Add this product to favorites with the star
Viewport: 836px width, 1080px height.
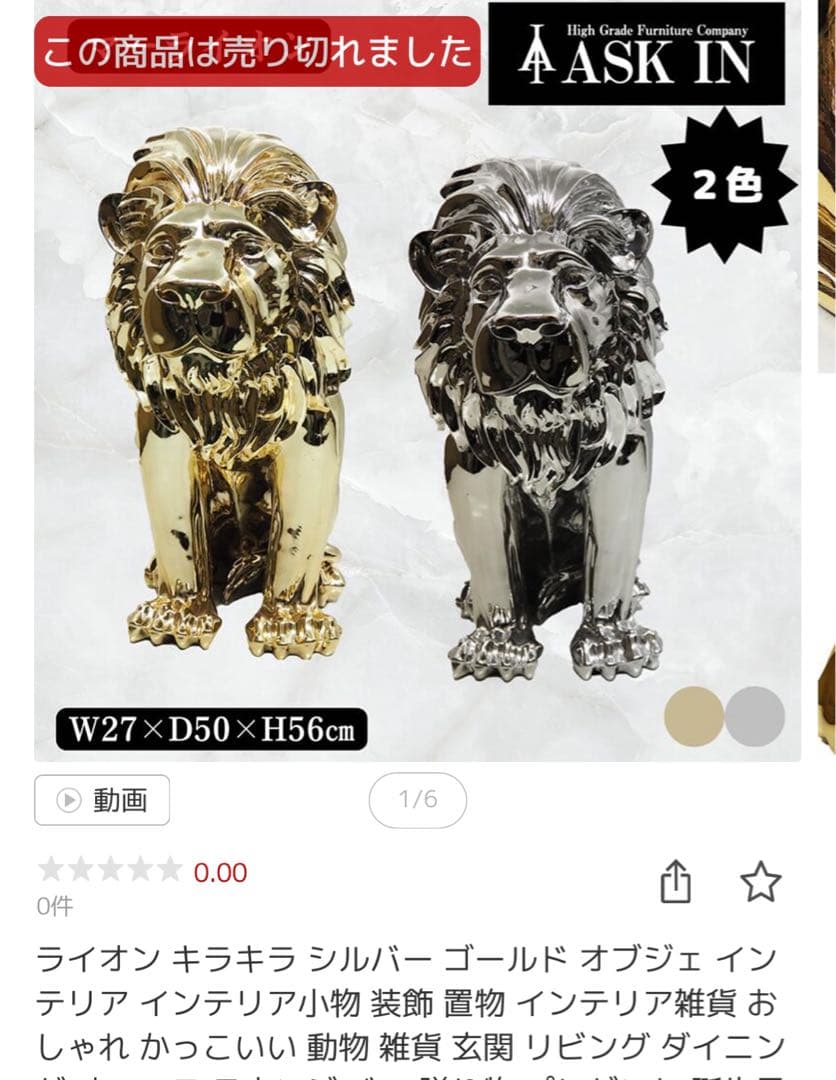(x=760, y=882)
